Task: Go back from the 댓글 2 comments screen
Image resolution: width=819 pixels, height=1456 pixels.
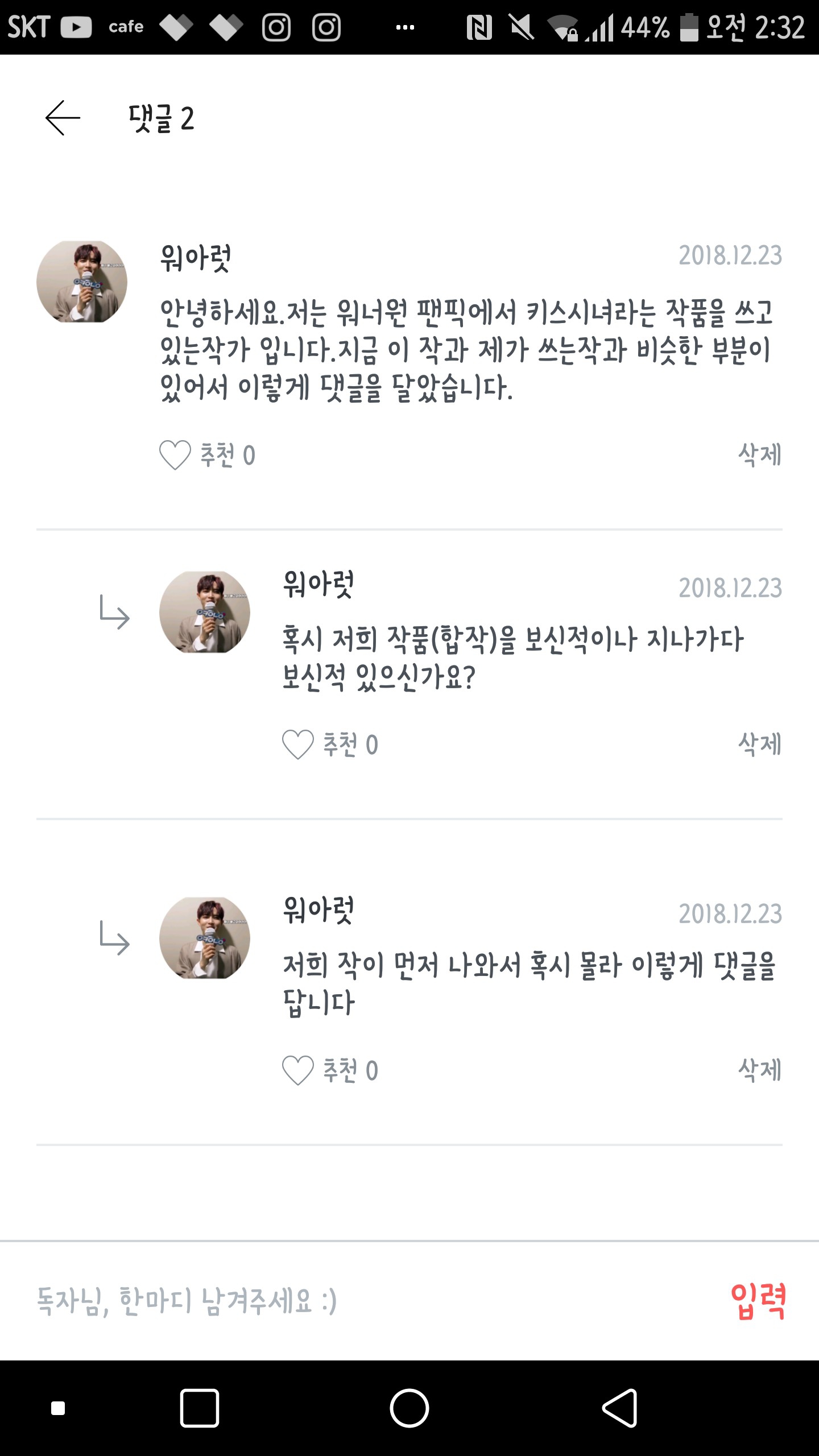Action: 63,118
